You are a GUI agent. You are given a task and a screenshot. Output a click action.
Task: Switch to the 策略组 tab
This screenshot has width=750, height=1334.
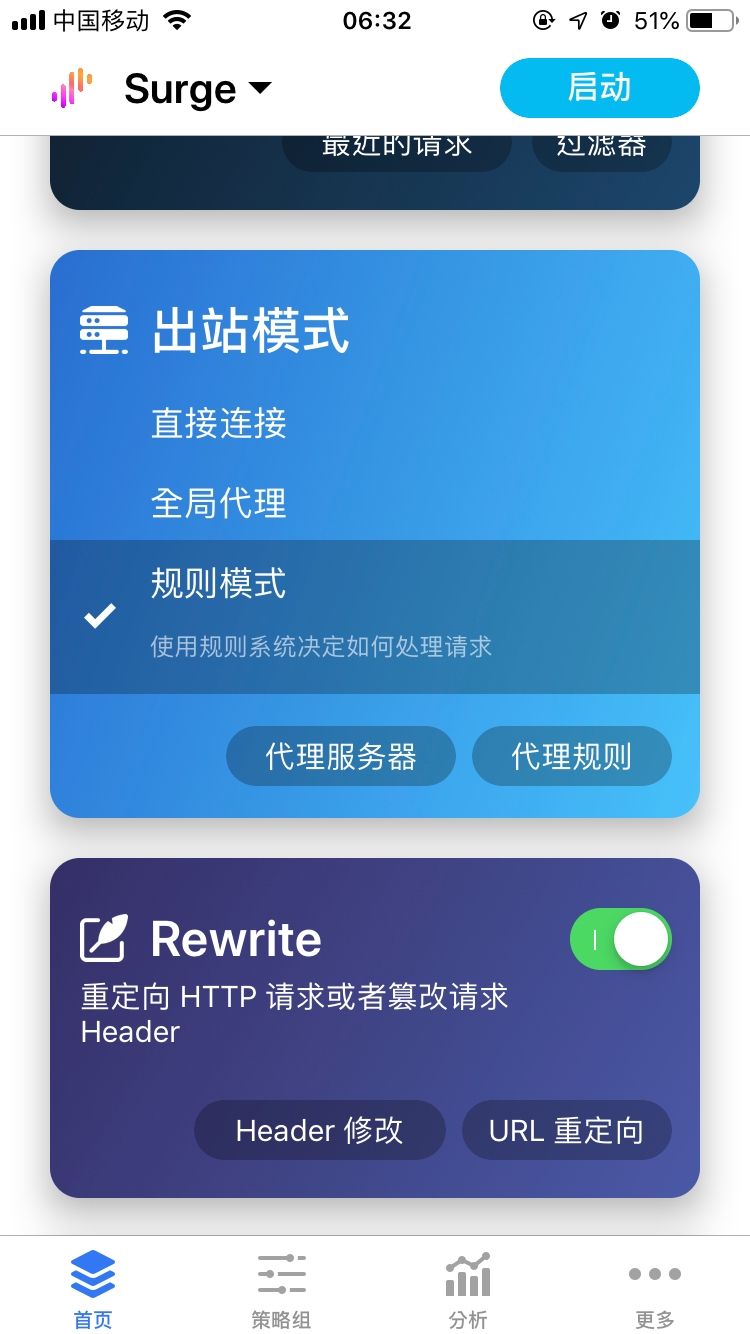[281, 1290]
